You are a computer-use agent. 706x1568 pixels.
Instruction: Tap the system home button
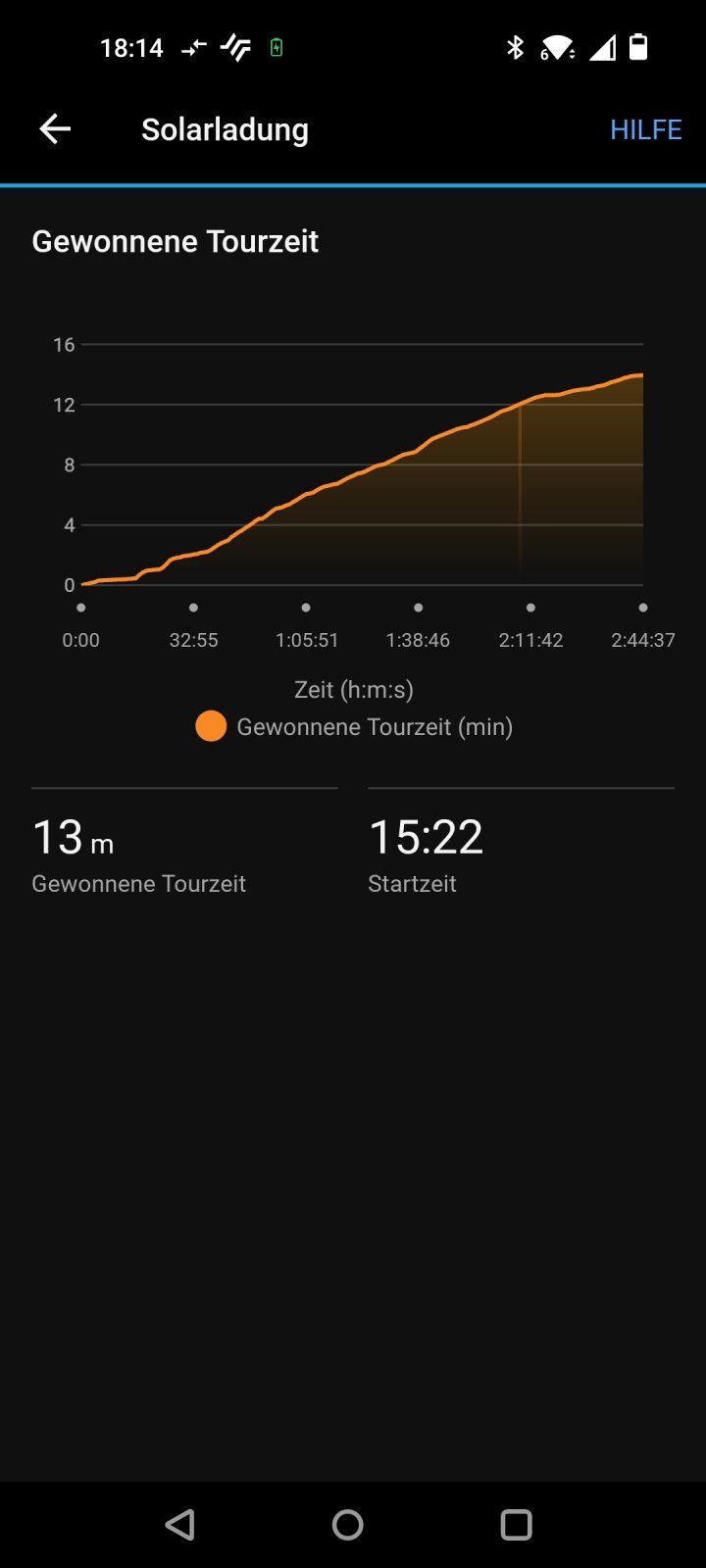point(348,1524)
